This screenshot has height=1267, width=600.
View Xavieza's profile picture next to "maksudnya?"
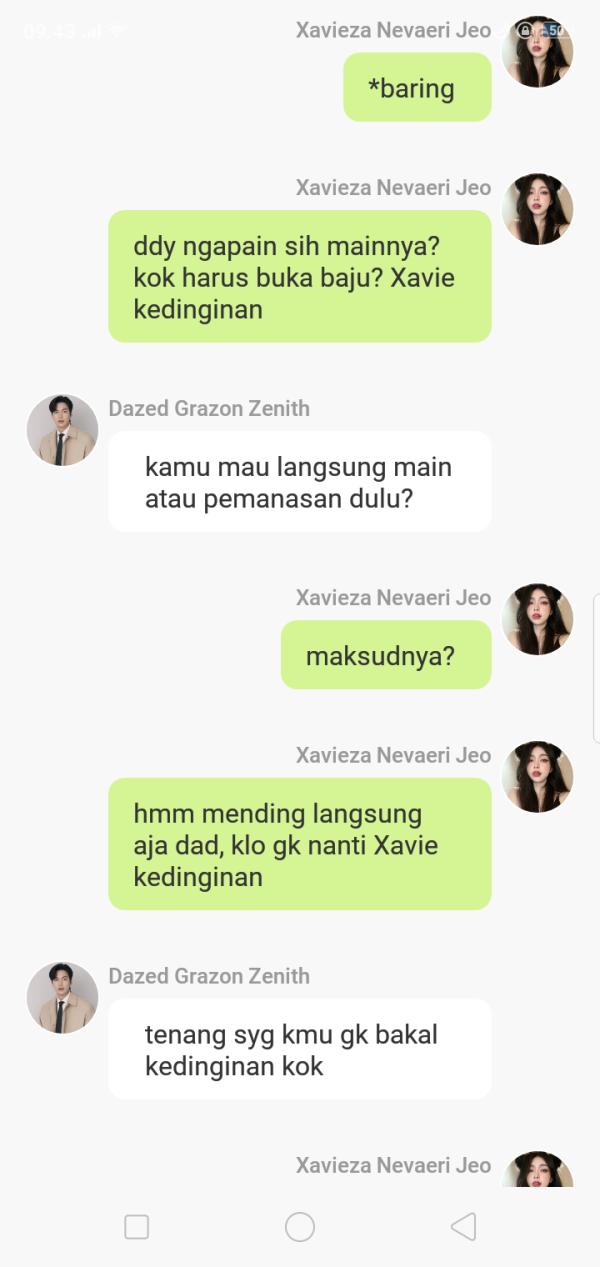click(537, 619)
